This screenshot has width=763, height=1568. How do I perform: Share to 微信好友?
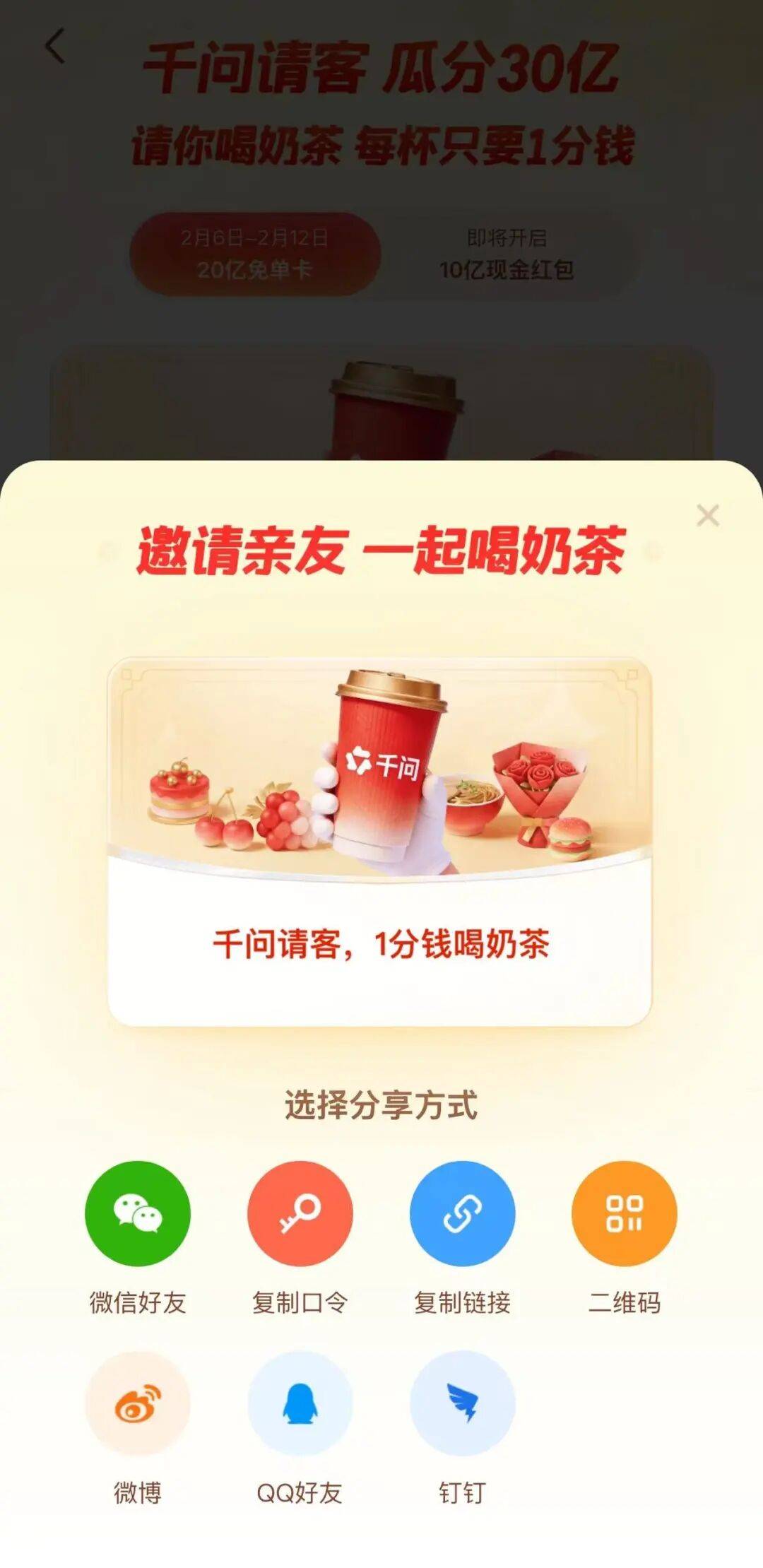point(138,1213)
